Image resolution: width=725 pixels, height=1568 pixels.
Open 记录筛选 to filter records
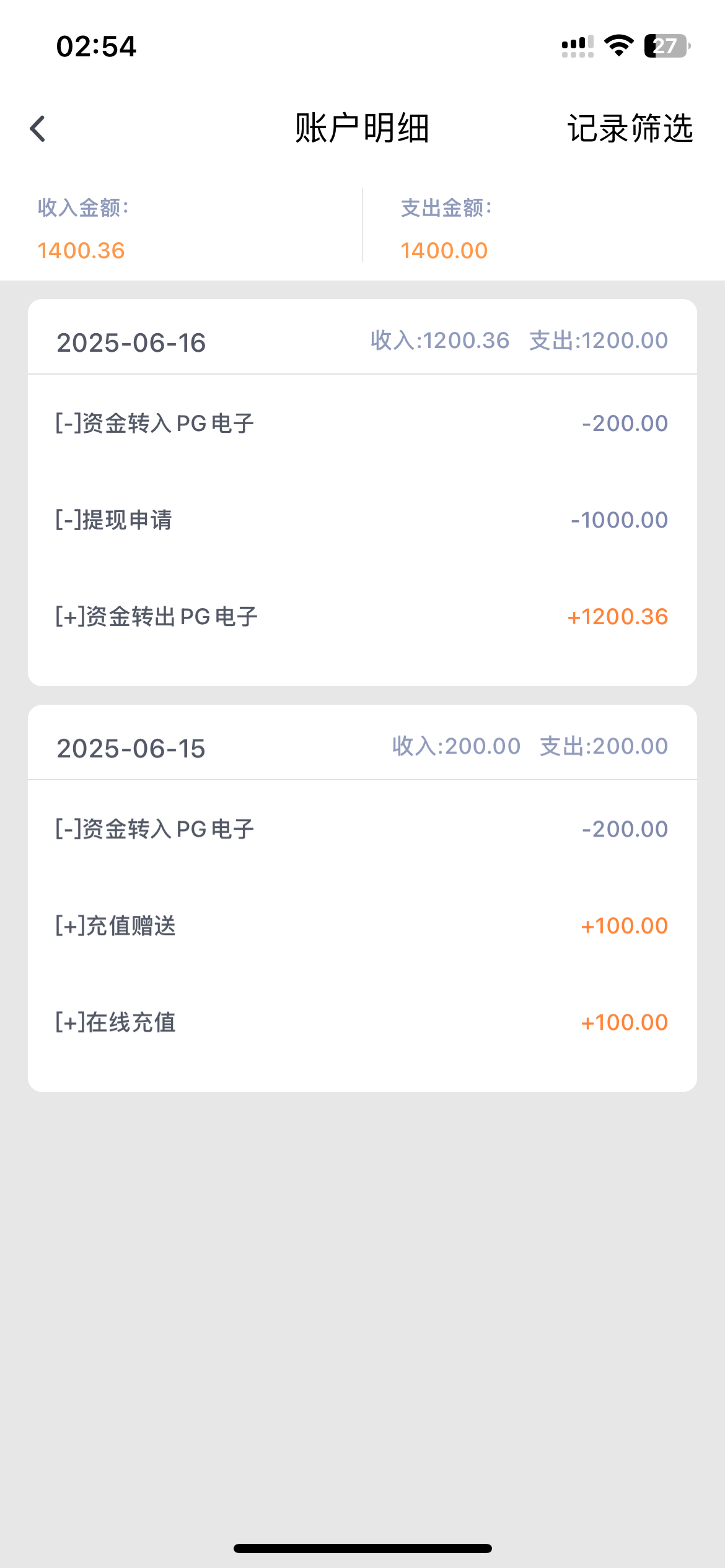630,129
